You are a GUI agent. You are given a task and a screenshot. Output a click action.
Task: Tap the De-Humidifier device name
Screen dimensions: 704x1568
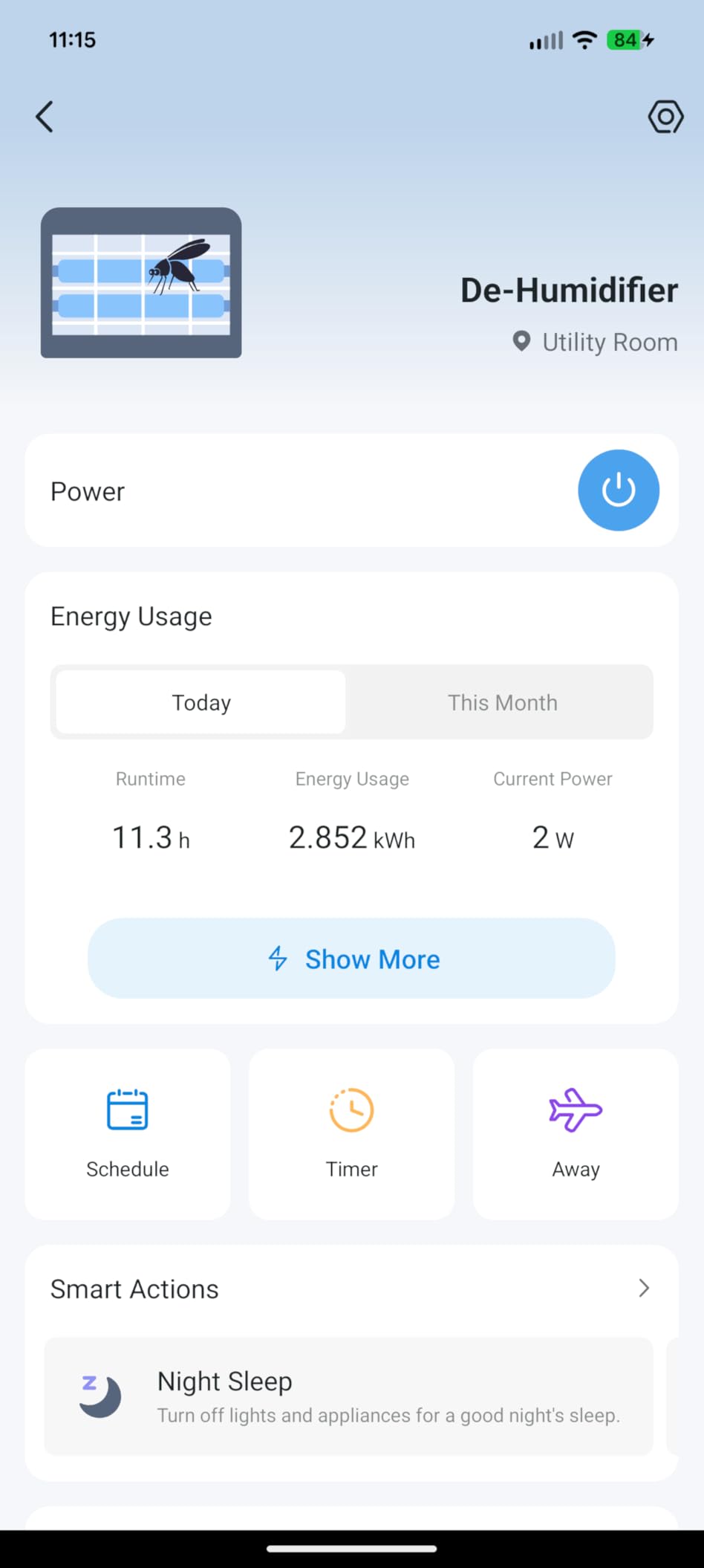coord(568,290)
